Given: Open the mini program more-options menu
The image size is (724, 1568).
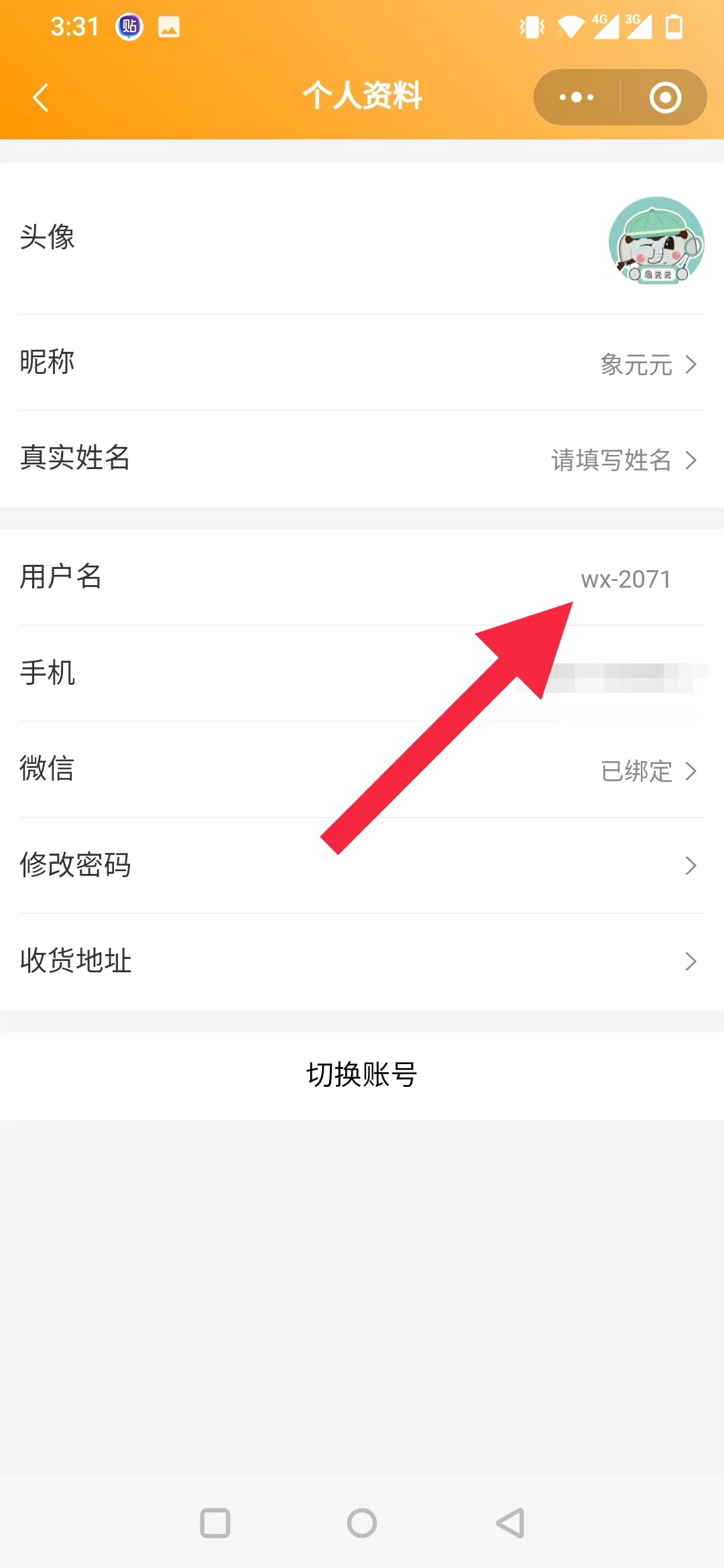Looking at the screenshot, I should point(577,98).
